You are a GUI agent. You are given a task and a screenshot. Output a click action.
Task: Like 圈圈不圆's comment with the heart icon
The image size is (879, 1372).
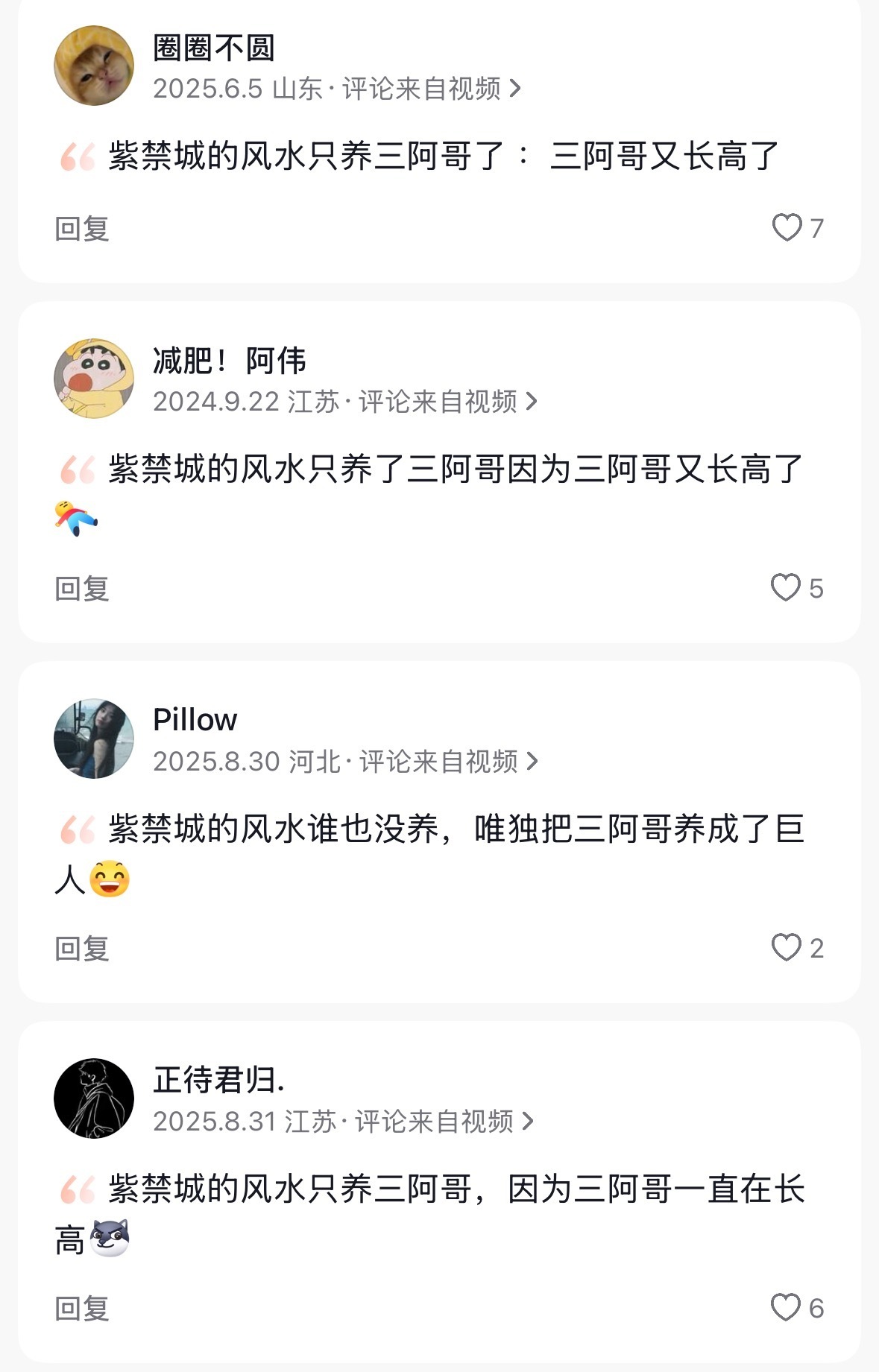click(788, 229)
